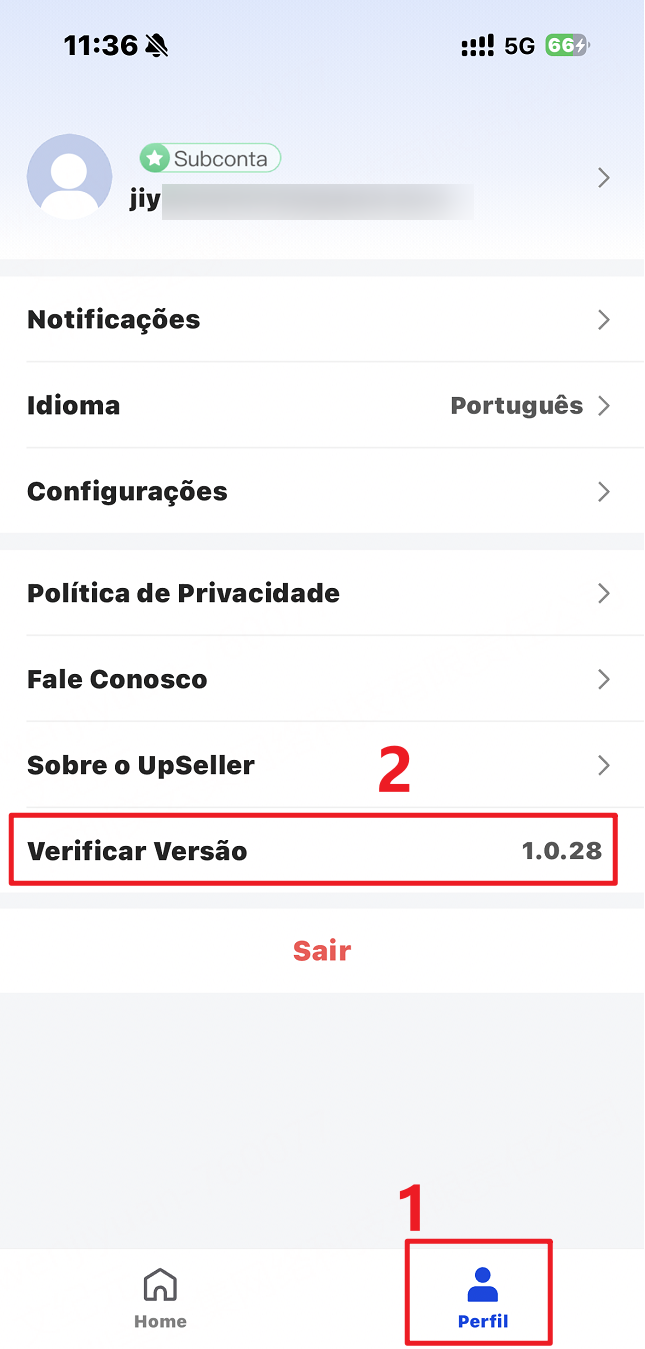
Task: View Política de Privacidade
Action: (322, 593)
